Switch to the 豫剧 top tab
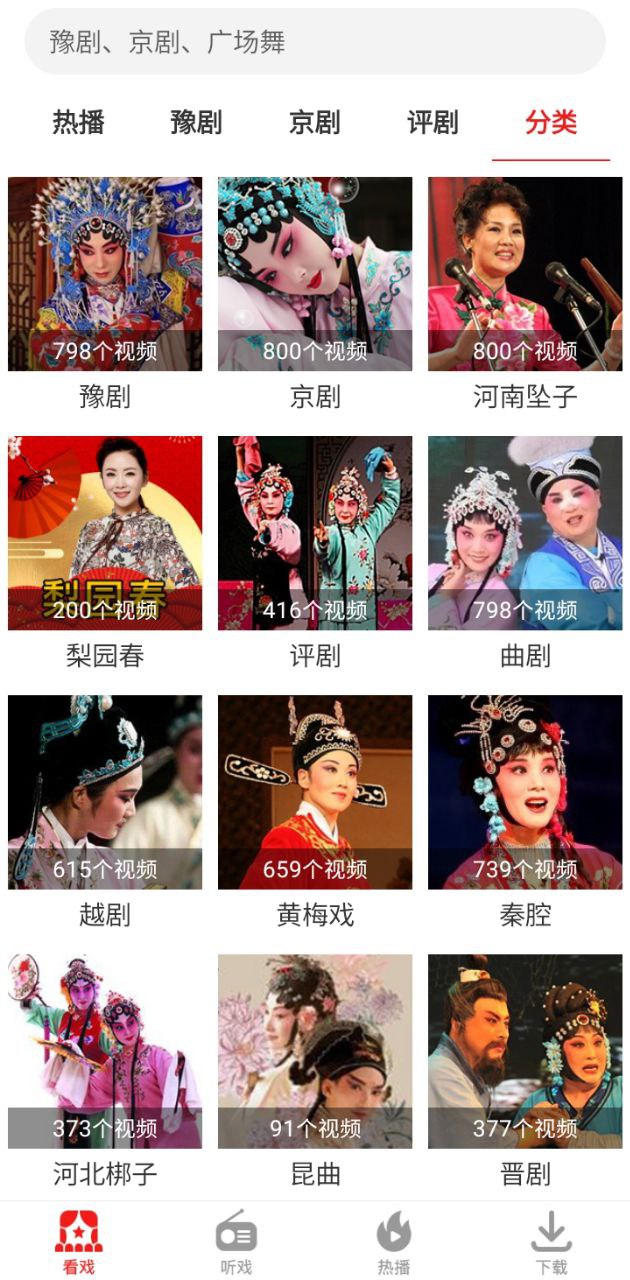This screenshot has width=630, height=1280. [x=196, y=123]
